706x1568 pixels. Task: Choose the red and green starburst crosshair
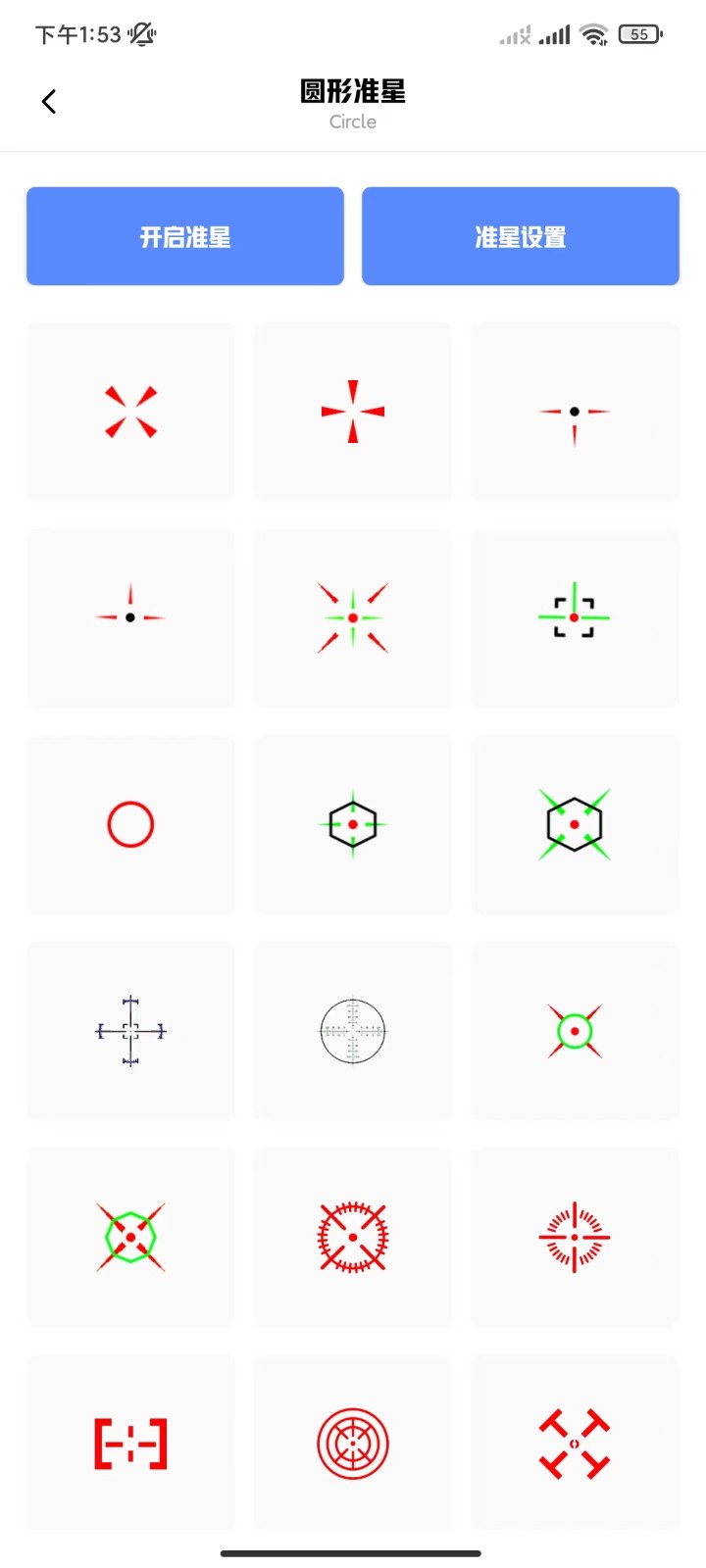353,617
